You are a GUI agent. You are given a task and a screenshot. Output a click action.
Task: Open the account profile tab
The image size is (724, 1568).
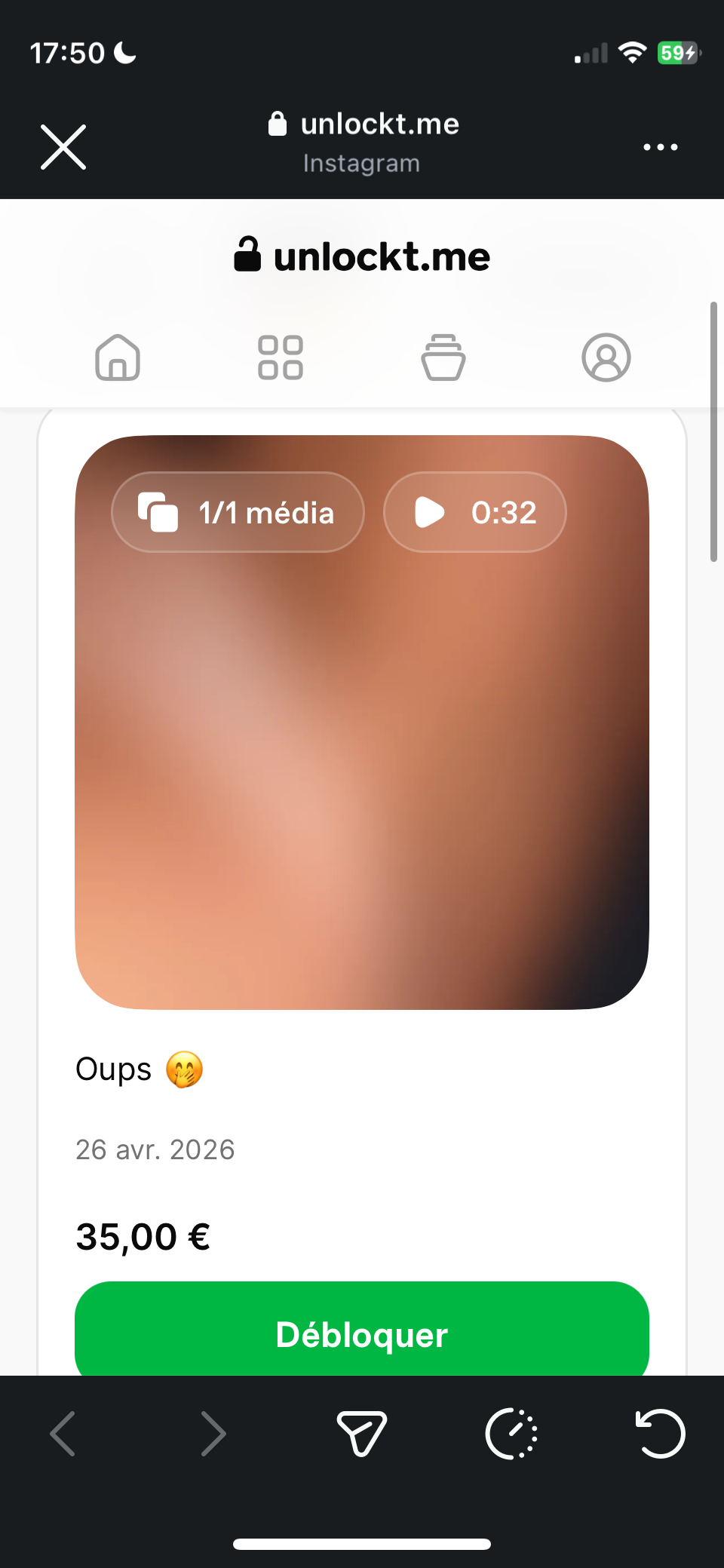click(x=606, y=357)
